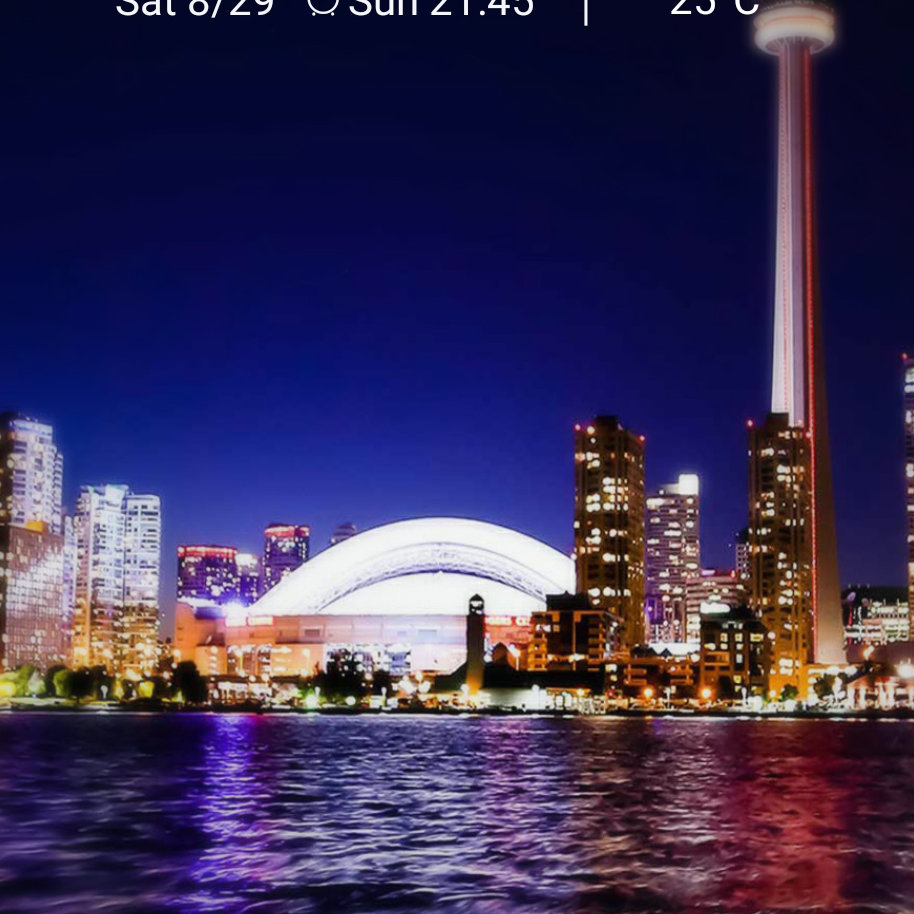Open weather from the 23°C temperature

pyautogui.click(x=713, y=6)
